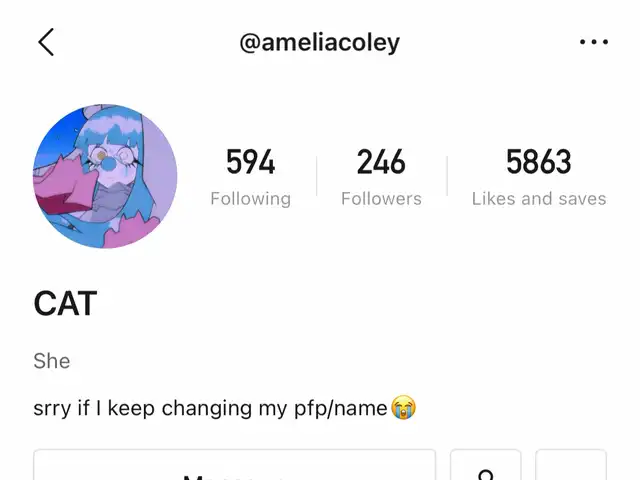Viewport: 640px width, 480px height.
Task: Tap the Message button
Action: click(234, 468)
